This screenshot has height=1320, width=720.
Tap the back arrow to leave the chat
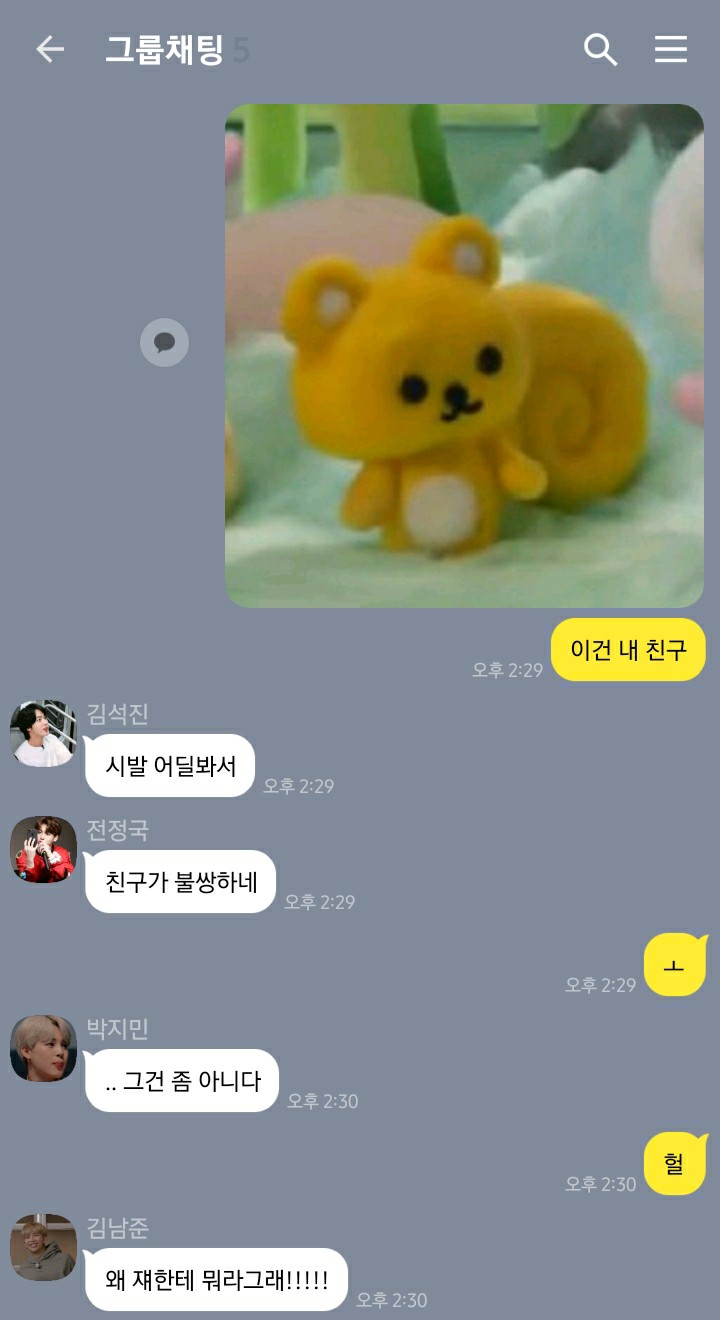click(x=49, y=48)
